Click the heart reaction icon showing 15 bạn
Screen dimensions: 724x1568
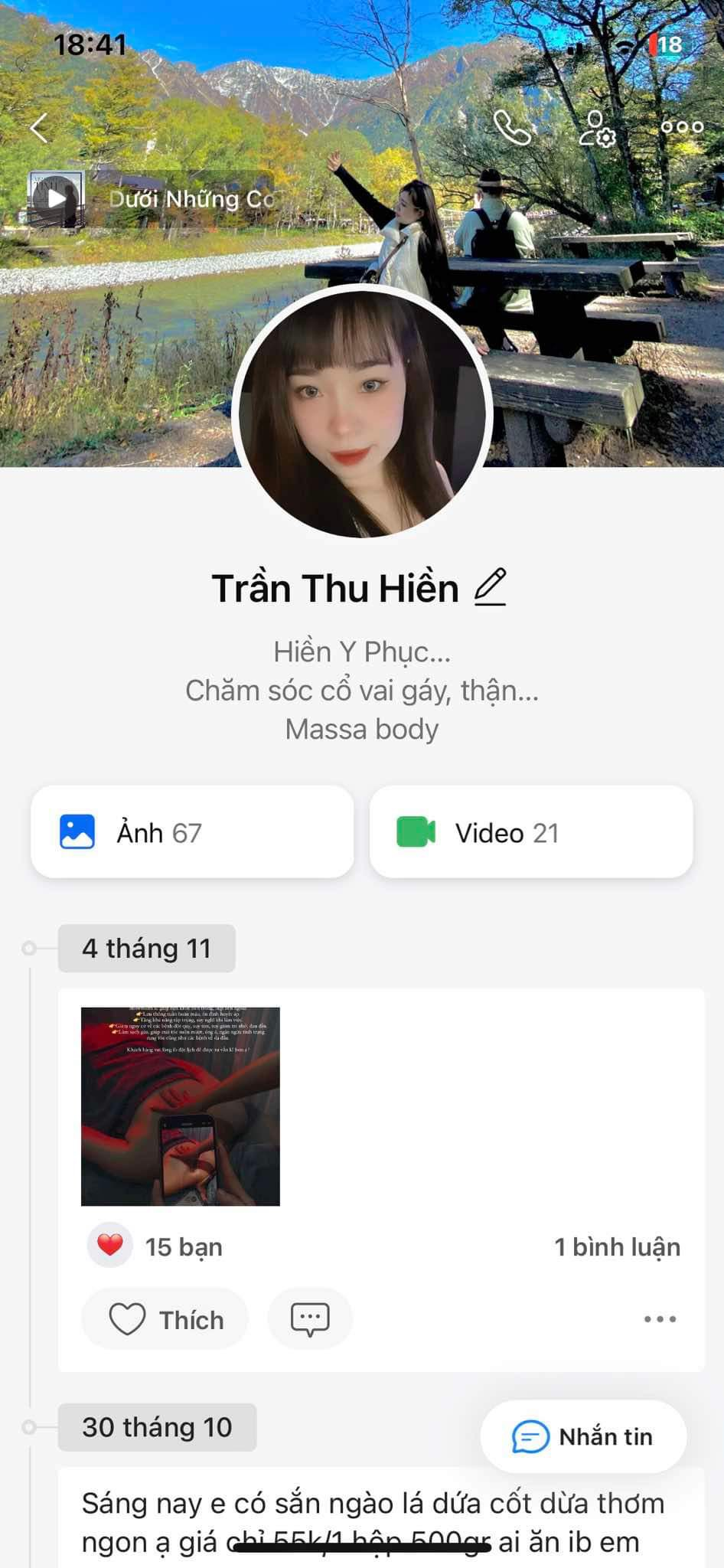point(110,1245)
